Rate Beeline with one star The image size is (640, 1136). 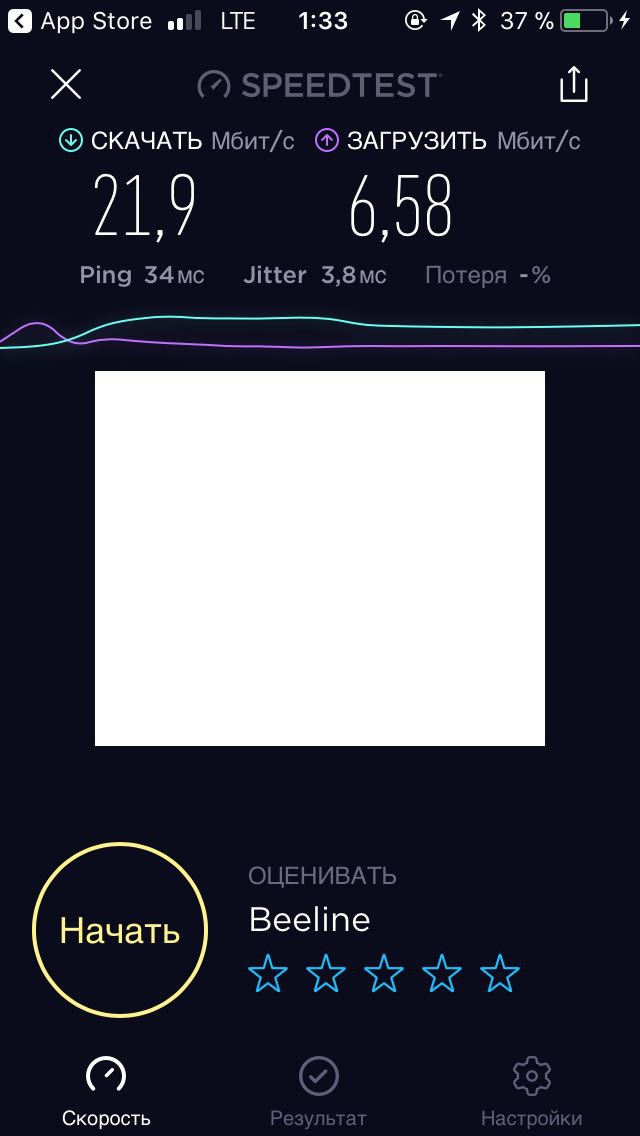268,974
